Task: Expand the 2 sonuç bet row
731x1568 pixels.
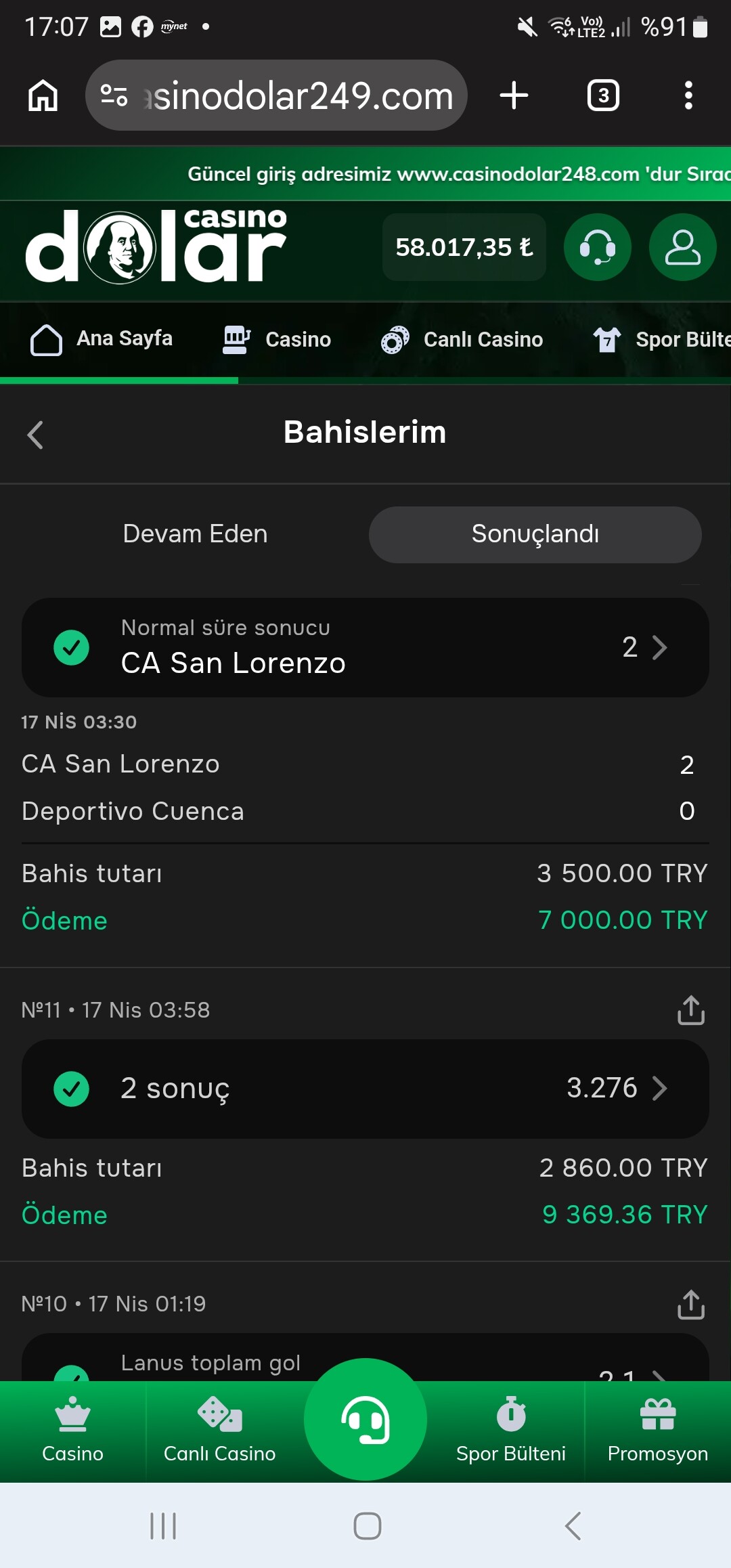Action: coord(365,1089)
